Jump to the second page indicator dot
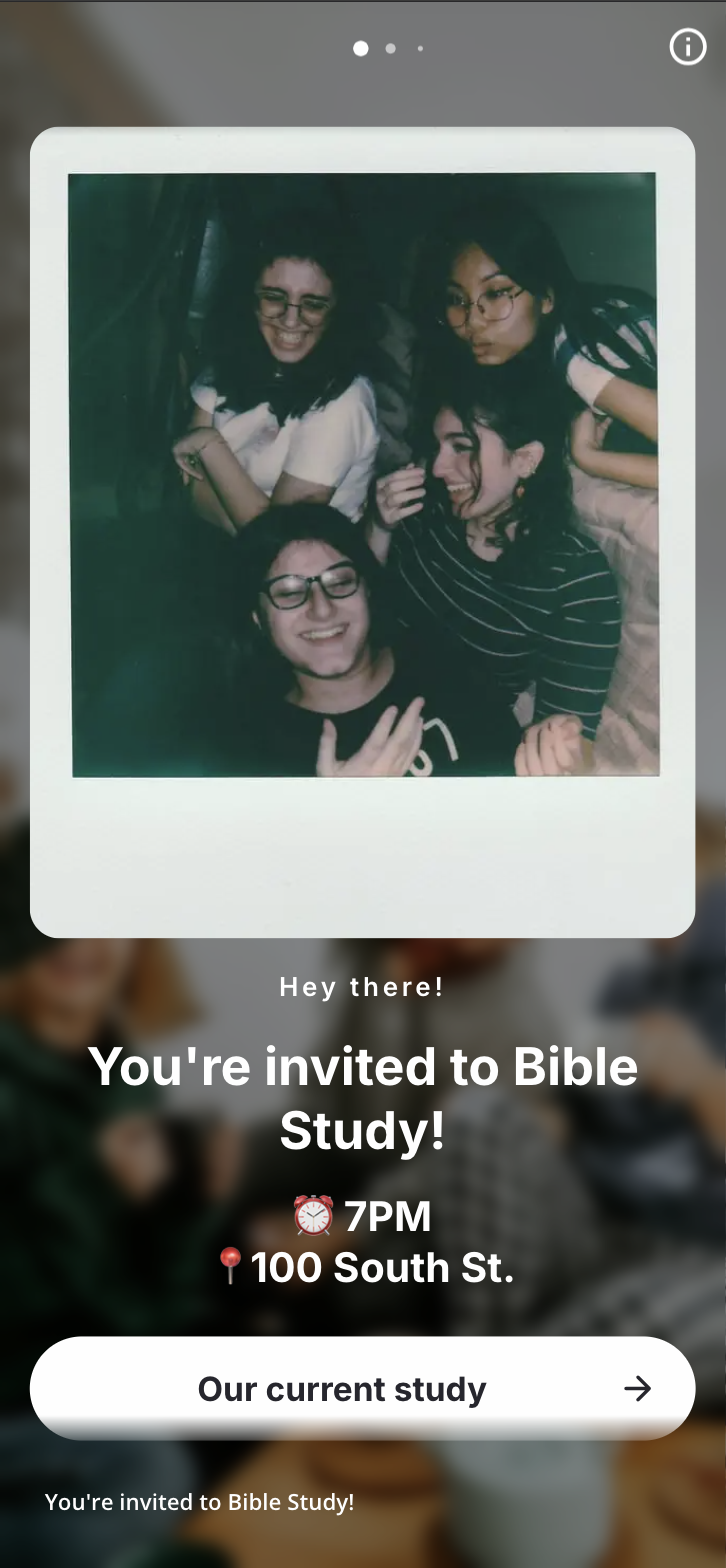726x1568 pixels. point(390,48)
